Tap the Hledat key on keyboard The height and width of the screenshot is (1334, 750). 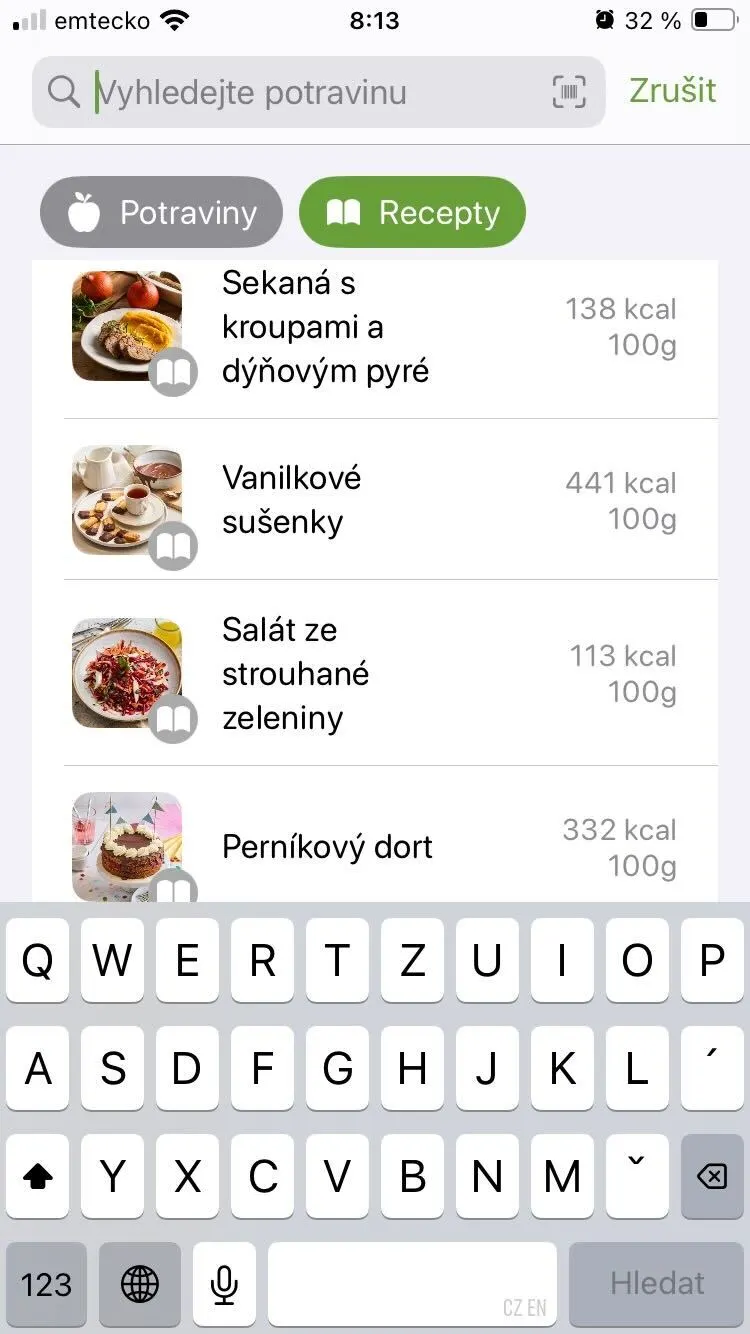pyautogui.click(x=657, y=1284)
